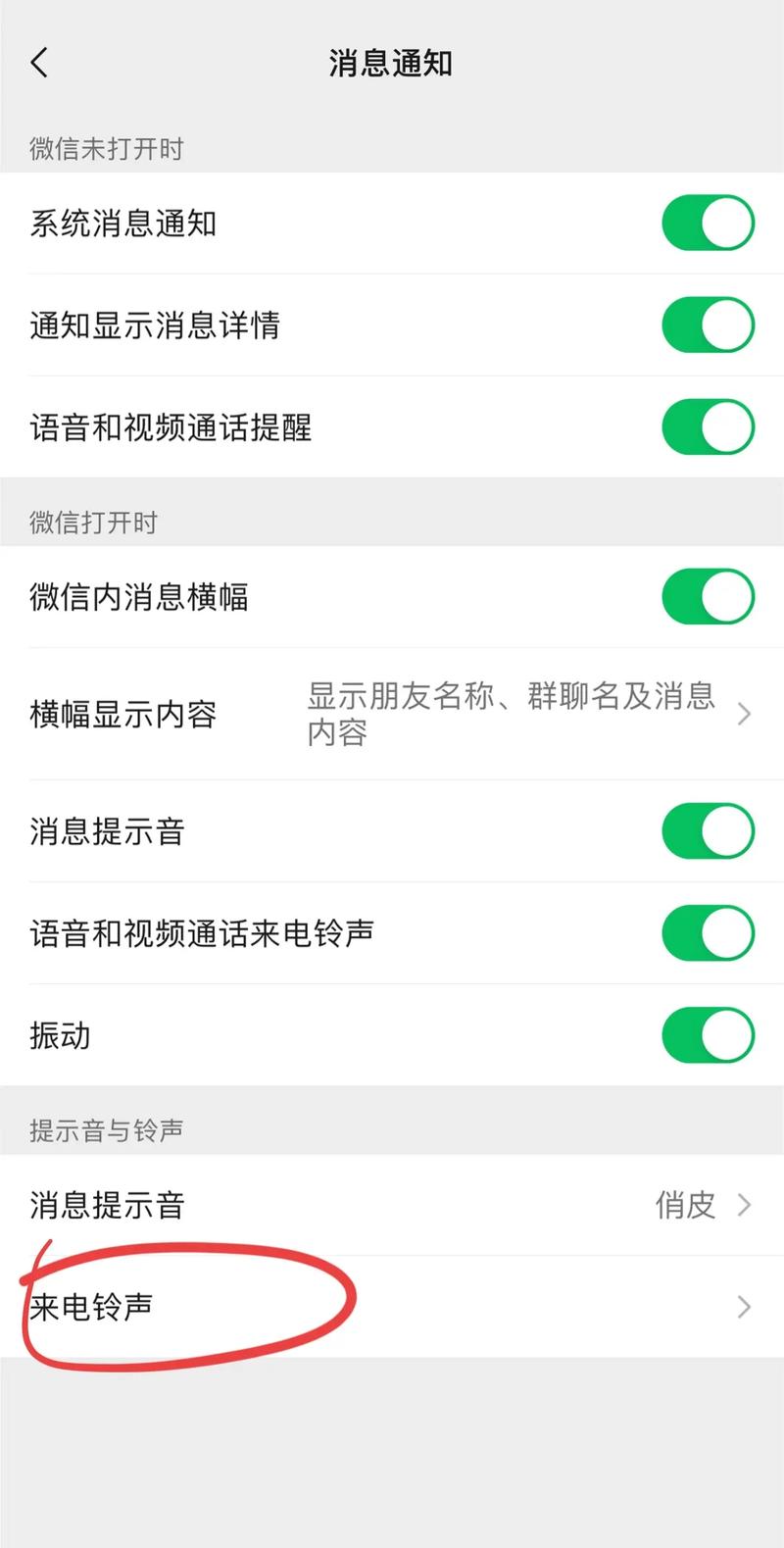Tap the 消息通知 page title
The height and width of the screenshot is (1548, 784).
pos(390,62)
